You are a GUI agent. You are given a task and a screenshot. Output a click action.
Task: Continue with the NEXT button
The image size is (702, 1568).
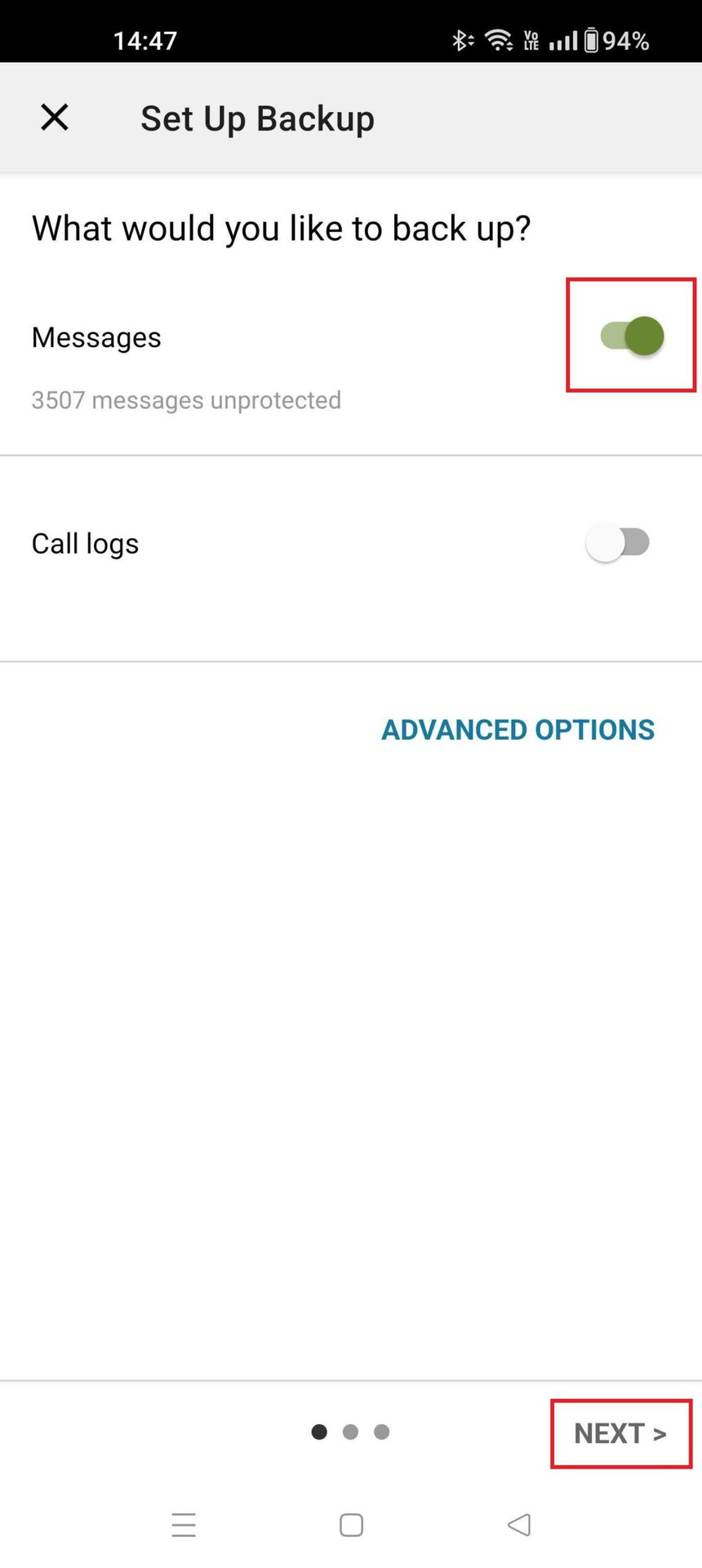click(620, 1433)
